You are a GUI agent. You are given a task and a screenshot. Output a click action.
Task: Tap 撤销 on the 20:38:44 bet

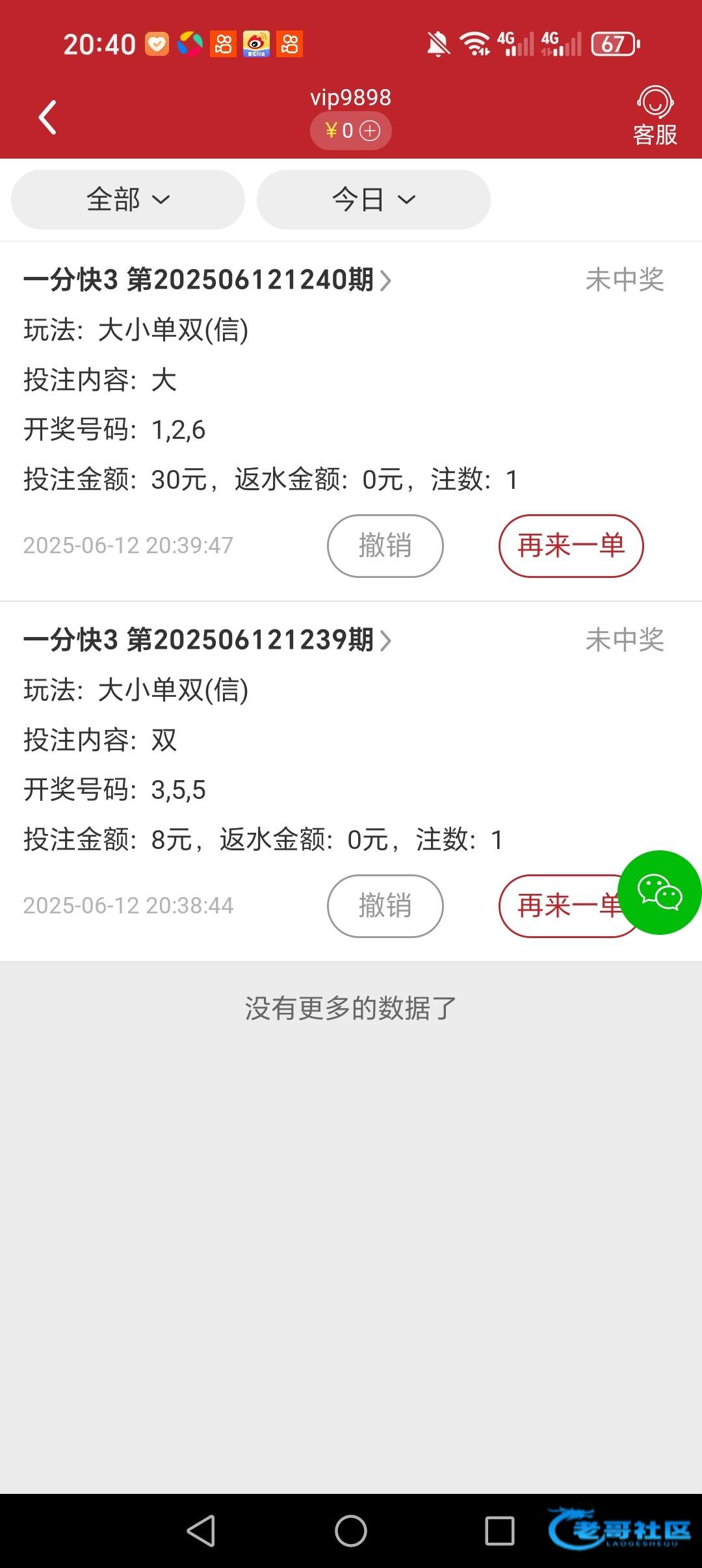(x=385, y=906)
